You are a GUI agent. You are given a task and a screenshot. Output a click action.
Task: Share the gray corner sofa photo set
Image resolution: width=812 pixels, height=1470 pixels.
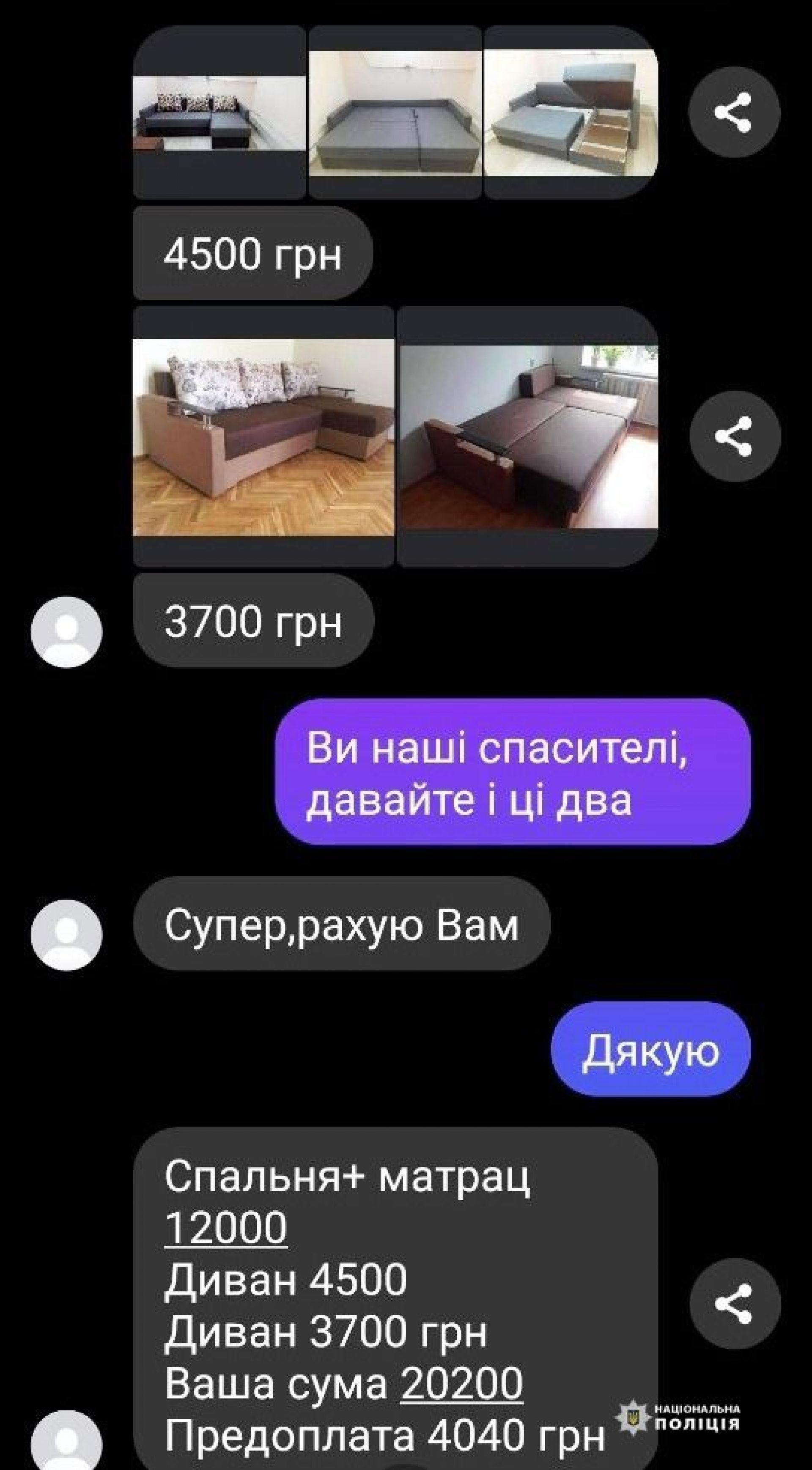[x=734, y=112]
